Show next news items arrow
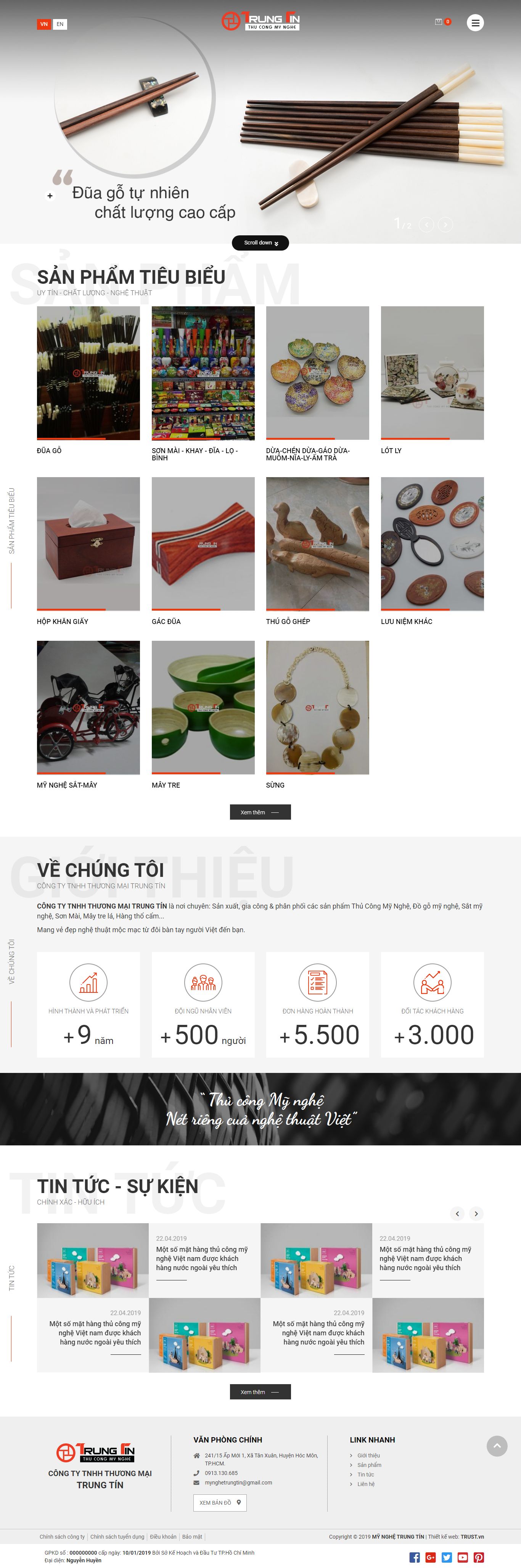The height and width of the screenshot is (1568, 521). tap(476, 1214)
